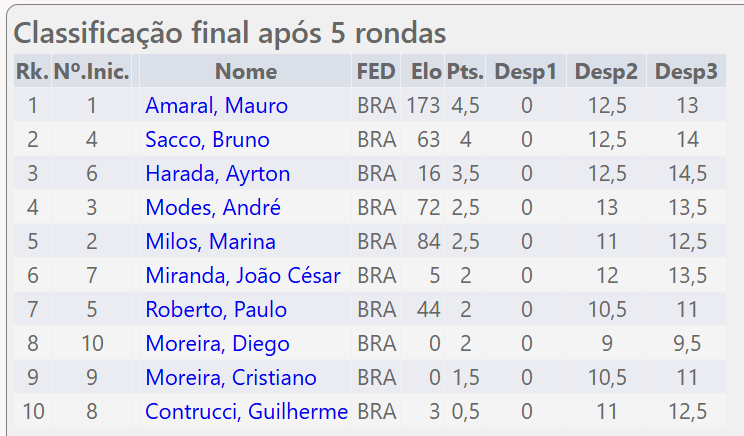
Task: Select Contrucci, Guilherme name link
Action: (x=246, y=411)
